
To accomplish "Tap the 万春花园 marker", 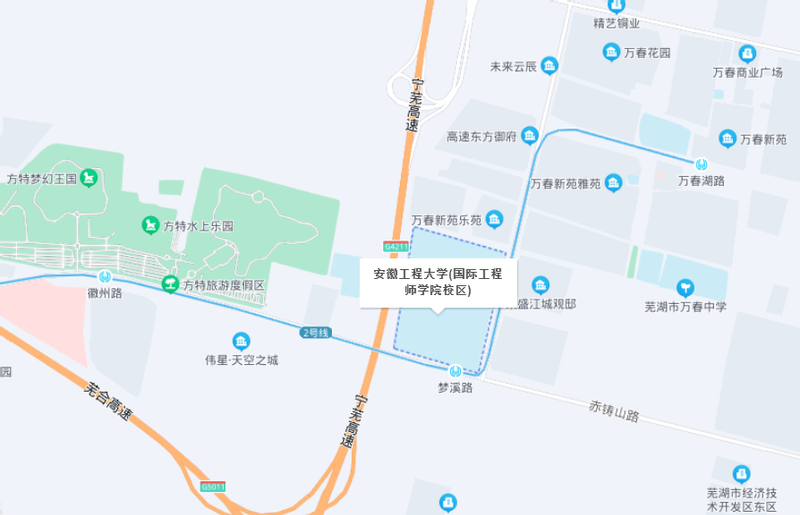I will coord(611,52).
